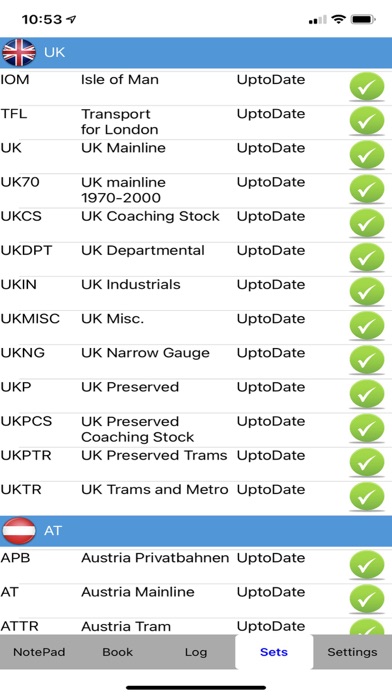Select the Sets tab
The height and width of the screenshot is (696, 392).
tap(274, 652)
